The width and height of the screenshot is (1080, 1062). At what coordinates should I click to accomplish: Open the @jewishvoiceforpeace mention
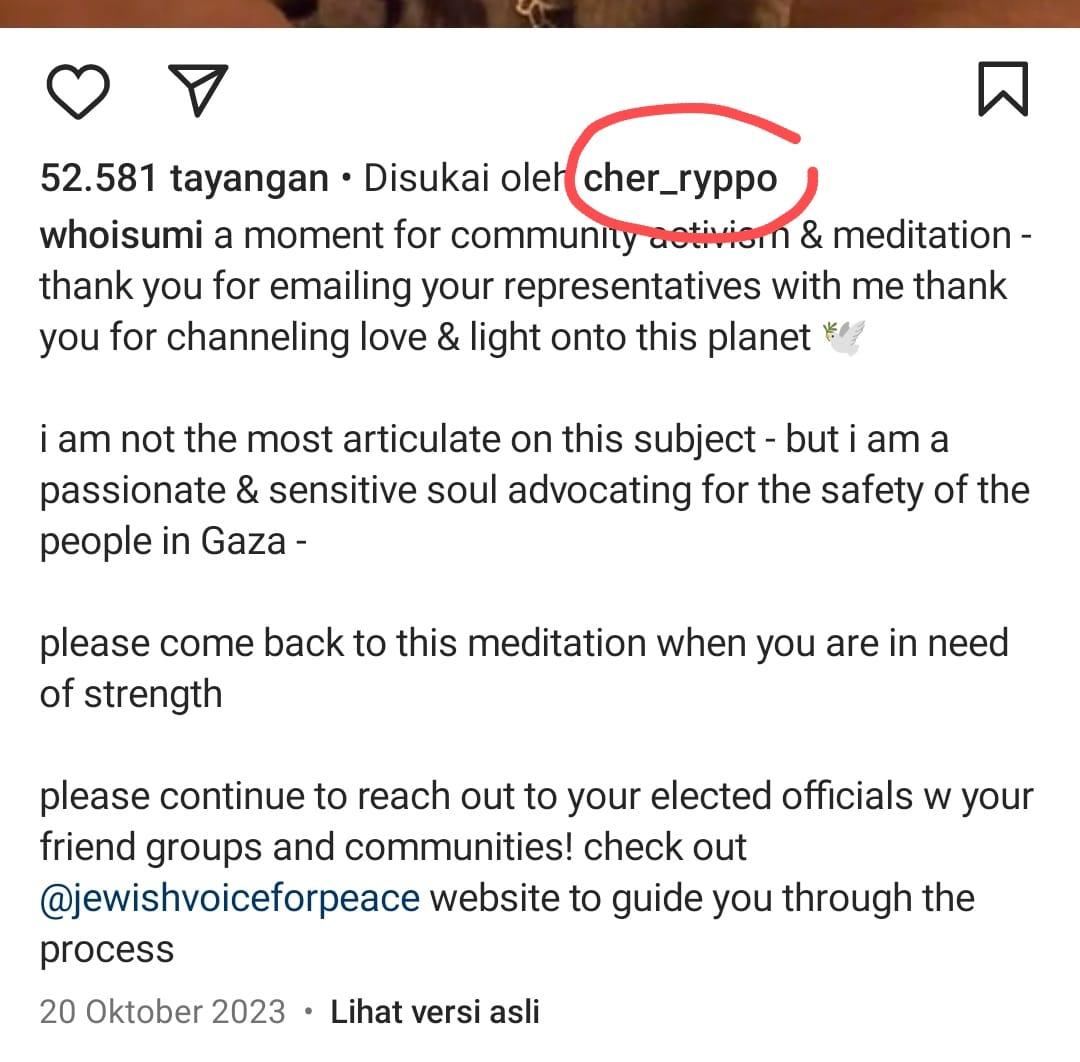point(229,899)
